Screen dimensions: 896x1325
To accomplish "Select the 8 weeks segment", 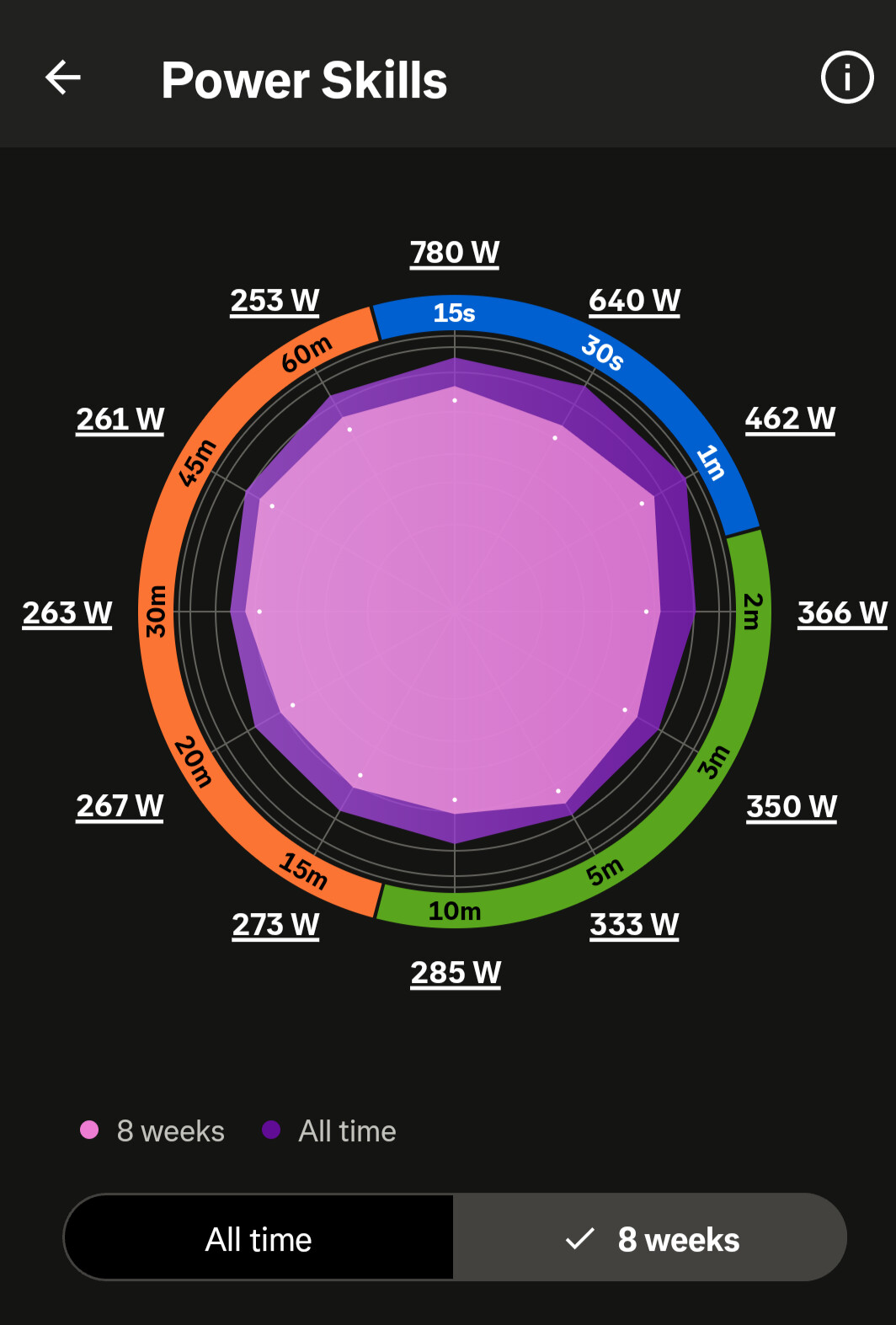I will (650, 1238).
